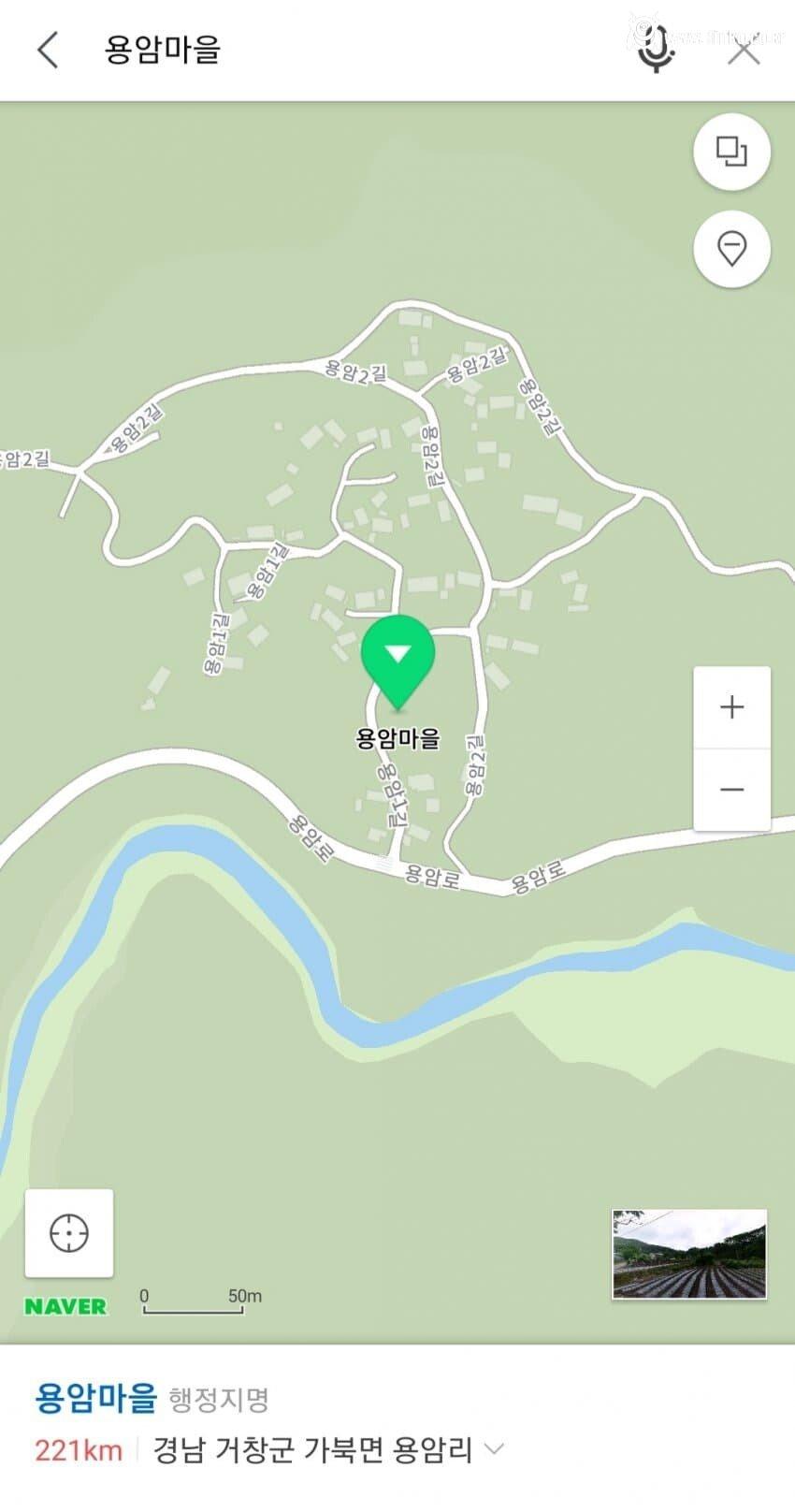Tap the back arrow beside 용암마을

pos(47,51)
